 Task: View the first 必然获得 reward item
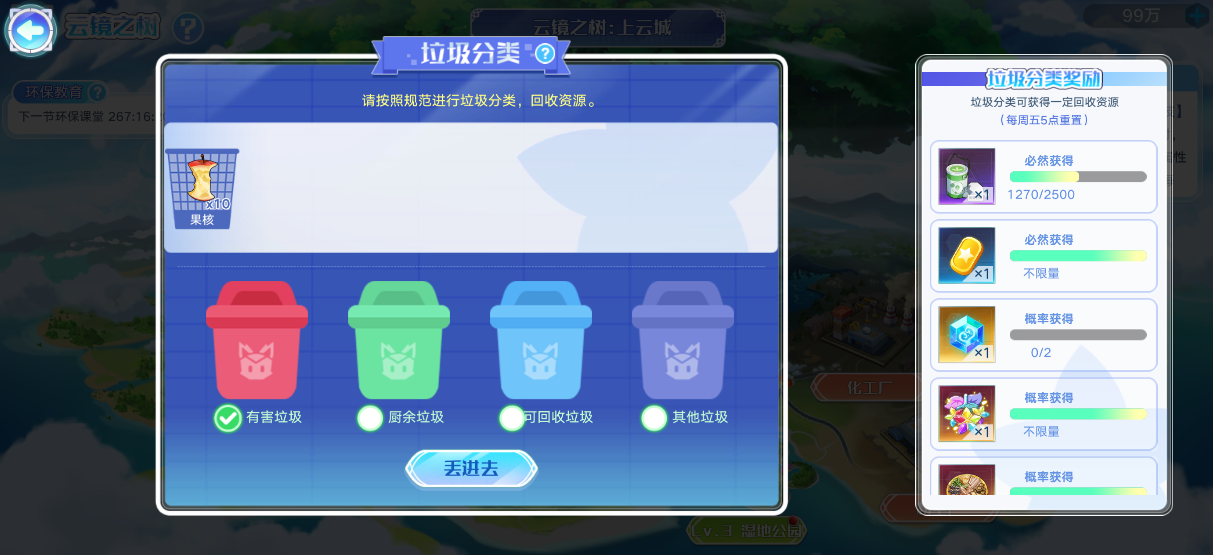[967, 176]
